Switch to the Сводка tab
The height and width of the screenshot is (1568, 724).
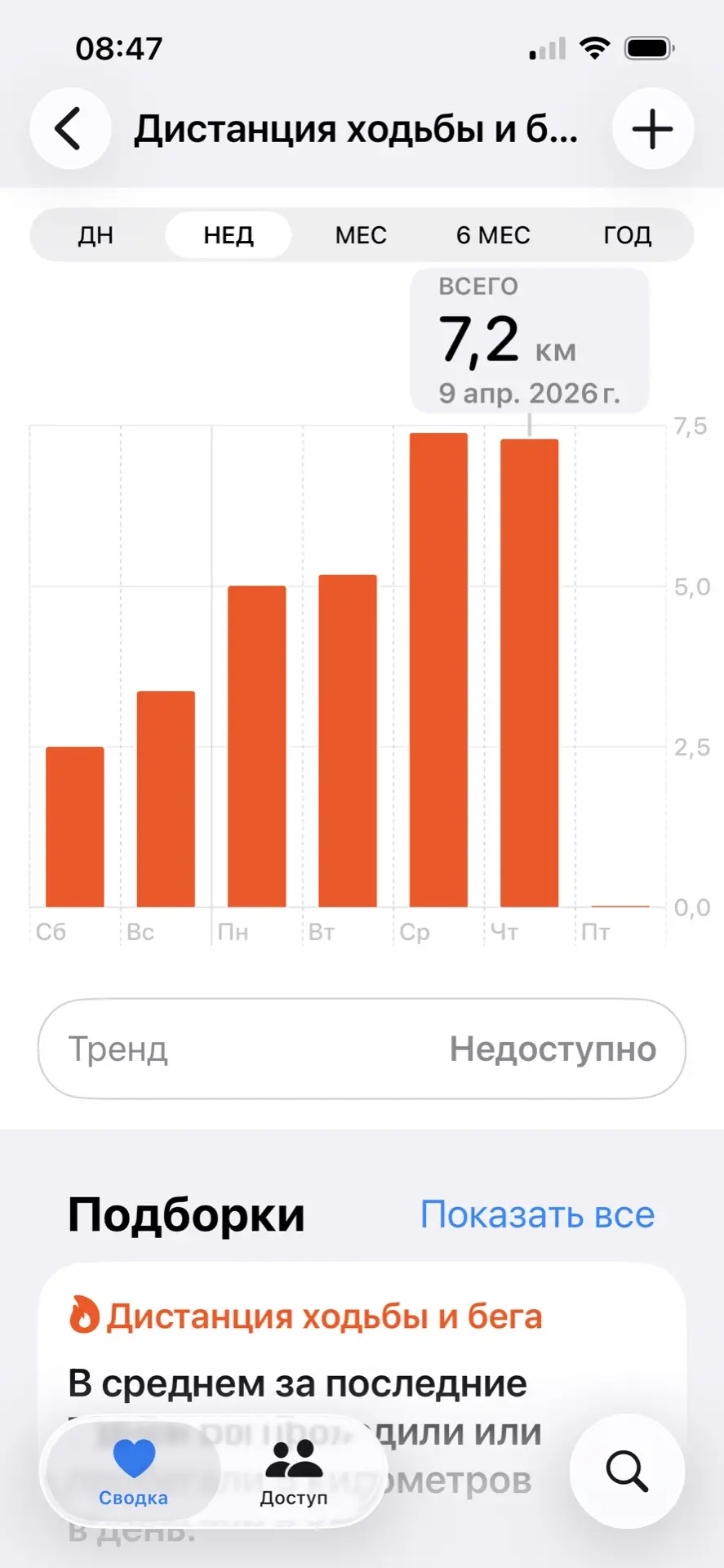pos(133,1472)
